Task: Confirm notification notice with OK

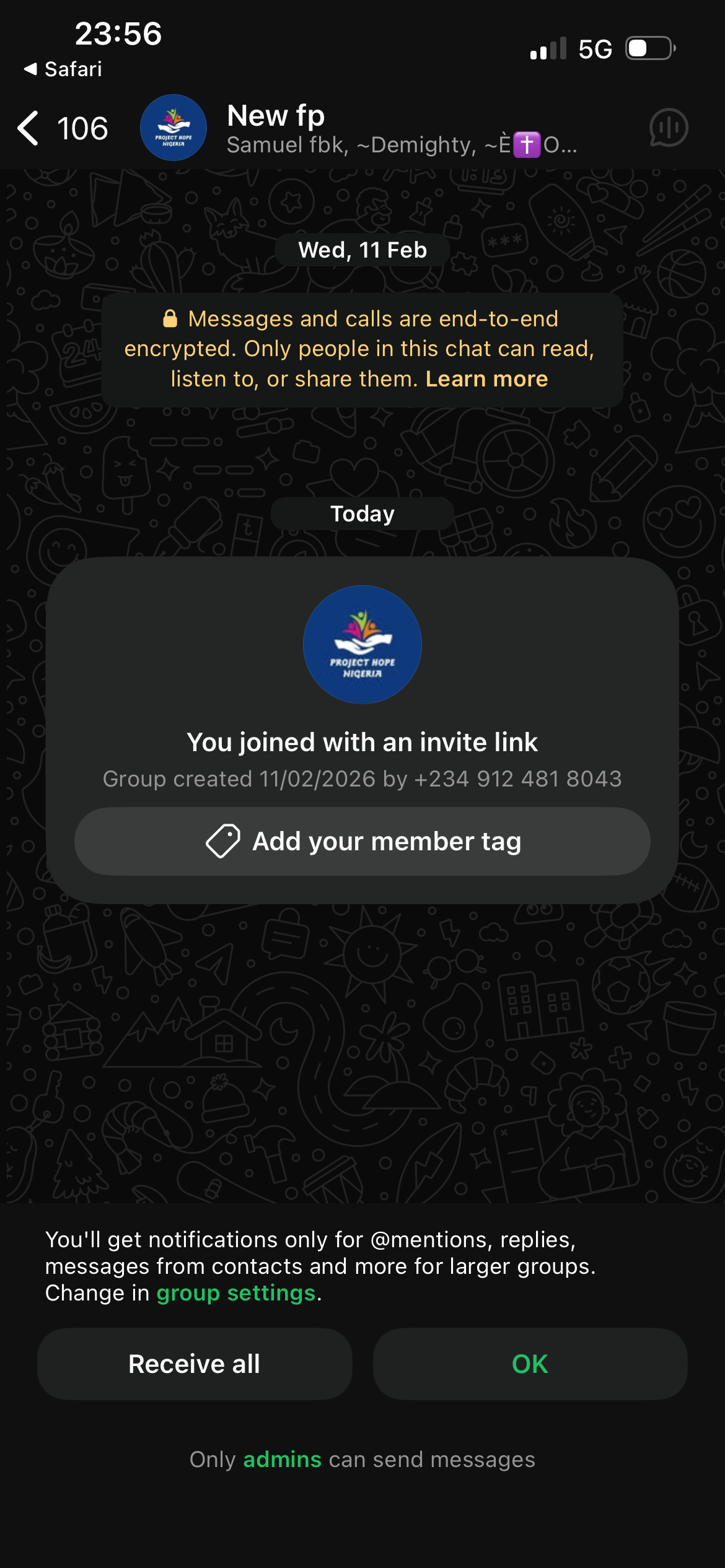Action: coord(530,1364)
